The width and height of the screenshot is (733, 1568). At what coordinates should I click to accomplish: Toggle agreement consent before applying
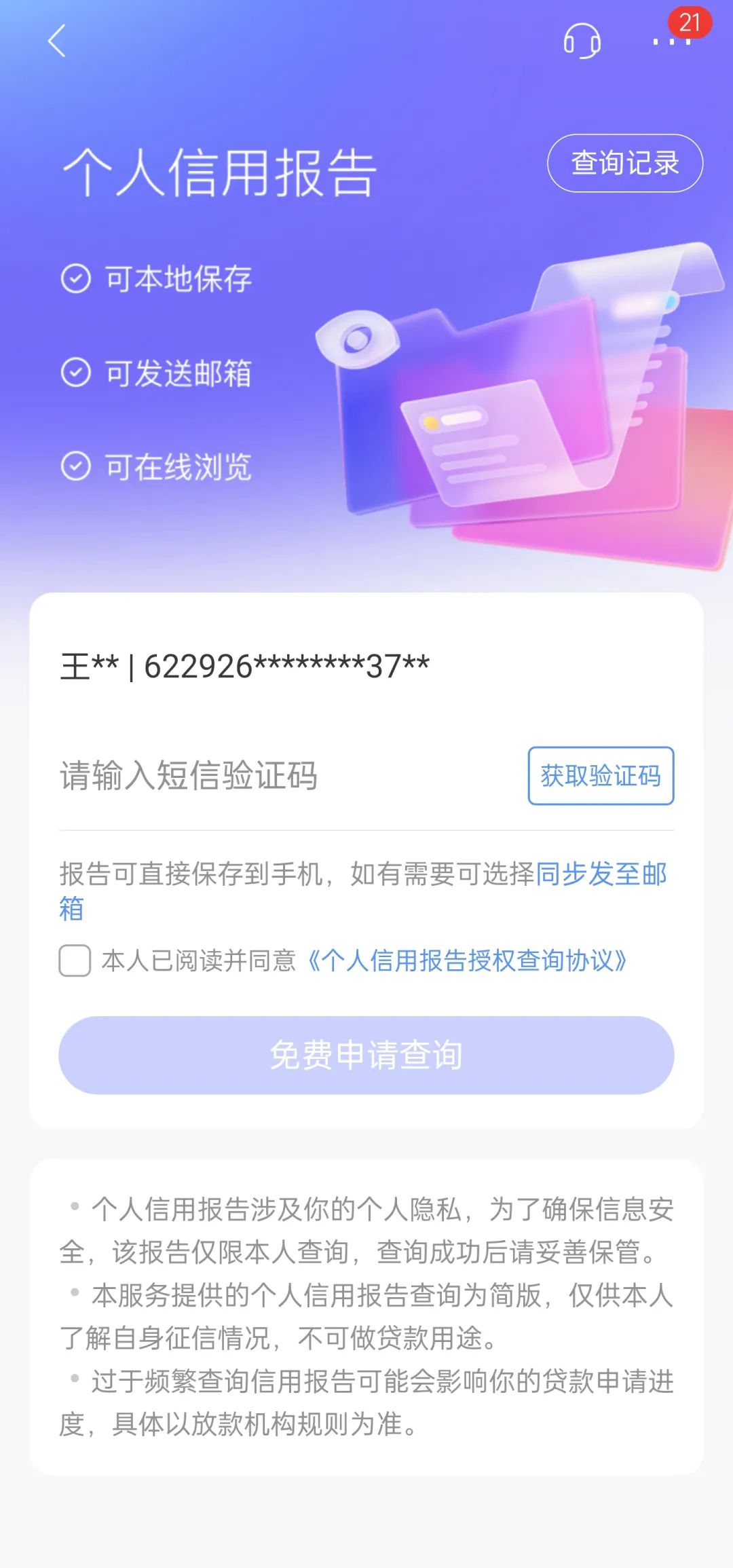coord(73,957)
